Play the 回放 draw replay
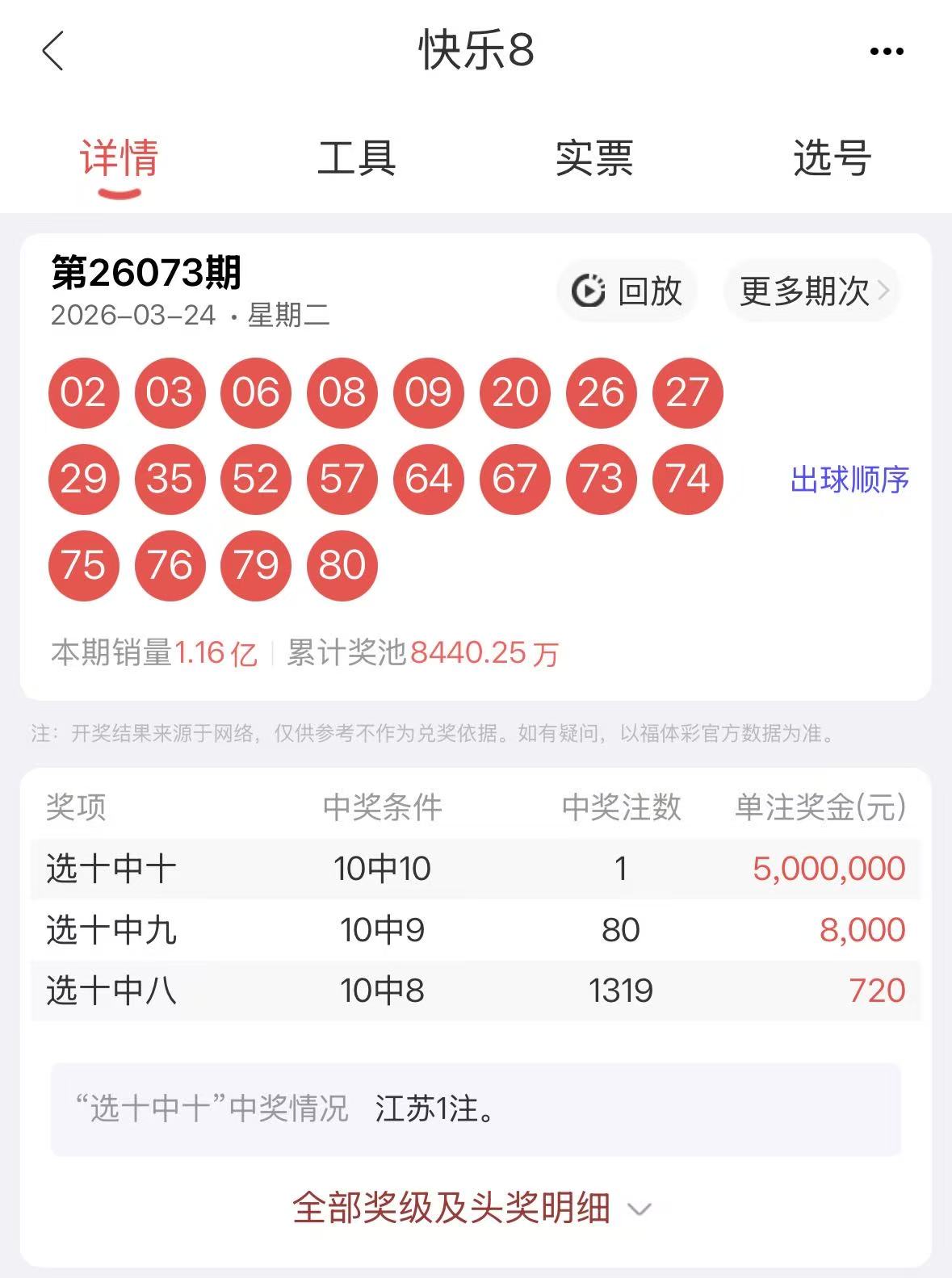 [x=627, y=291]
